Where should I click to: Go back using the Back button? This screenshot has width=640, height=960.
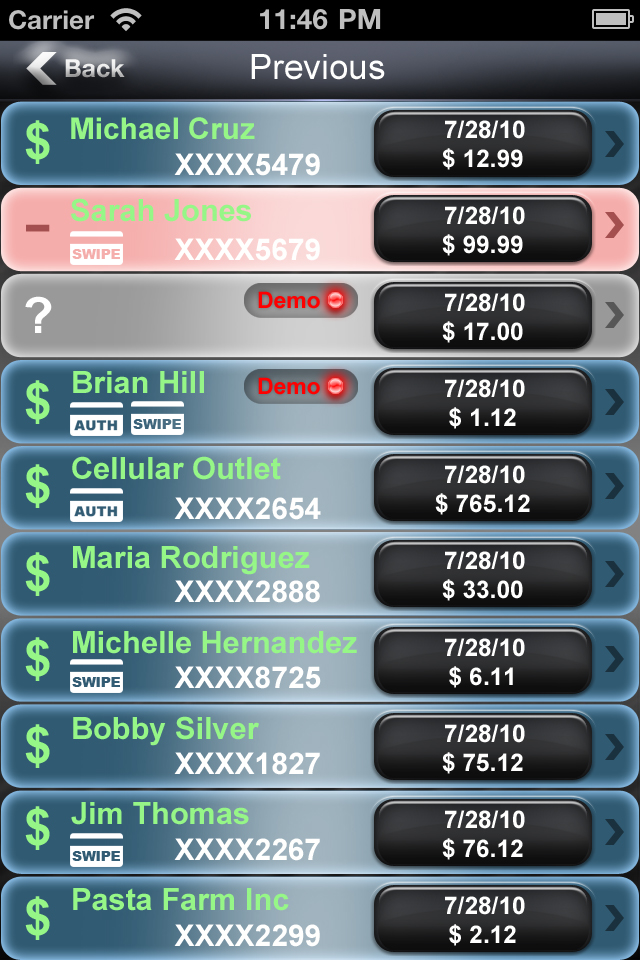coord(75,68)
